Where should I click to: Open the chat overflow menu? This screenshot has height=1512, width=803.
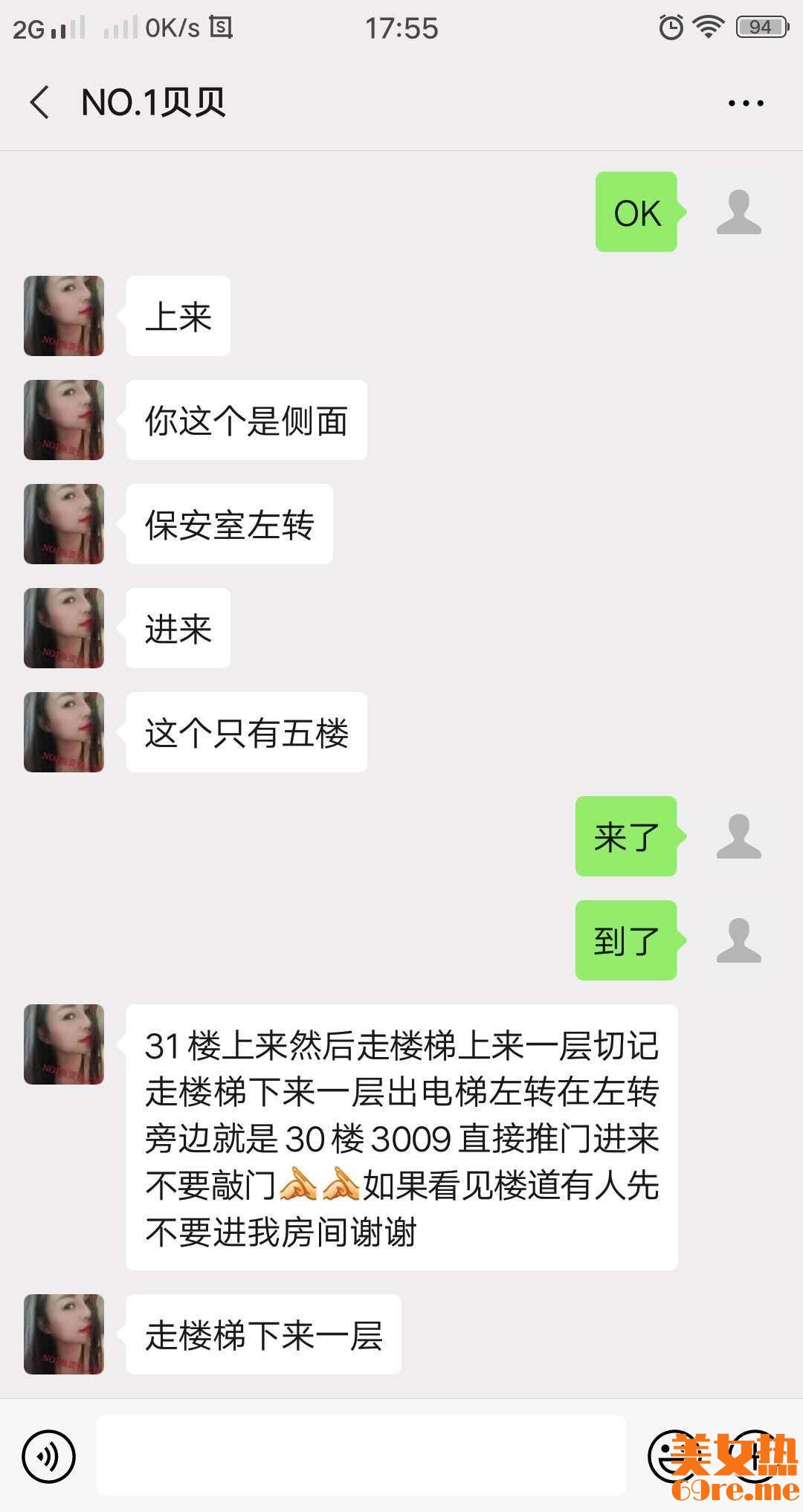[x=746, y=103]
